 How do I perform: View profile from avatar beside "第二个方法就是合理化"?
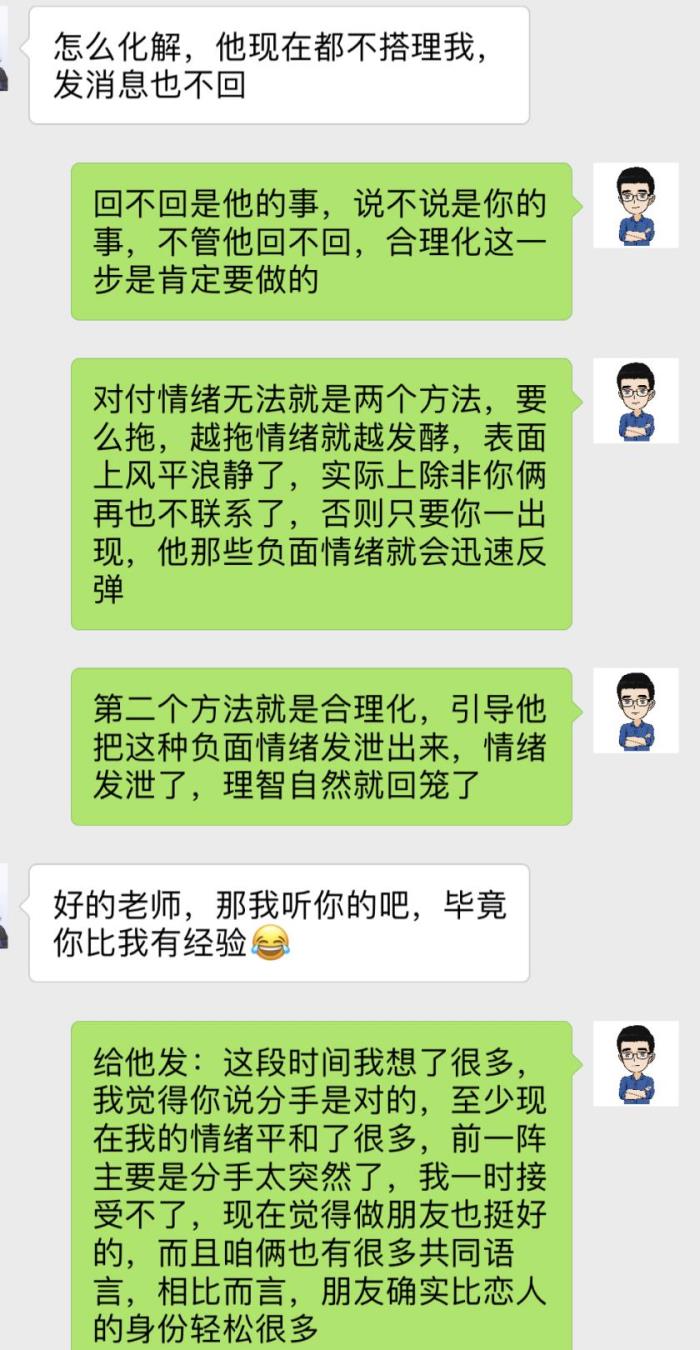tap(635, 710)
